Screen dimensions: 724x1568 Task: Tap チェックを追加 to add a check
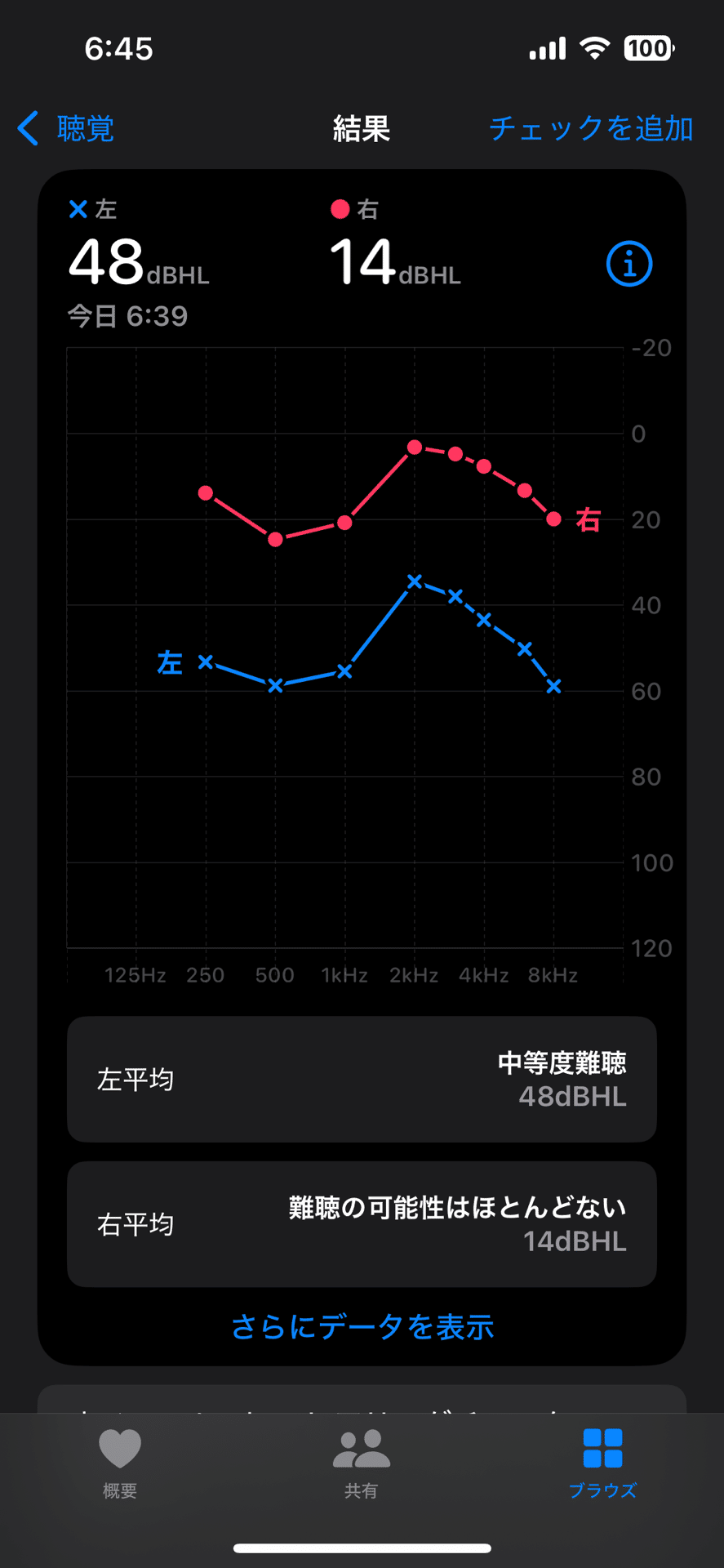point(591,129)
